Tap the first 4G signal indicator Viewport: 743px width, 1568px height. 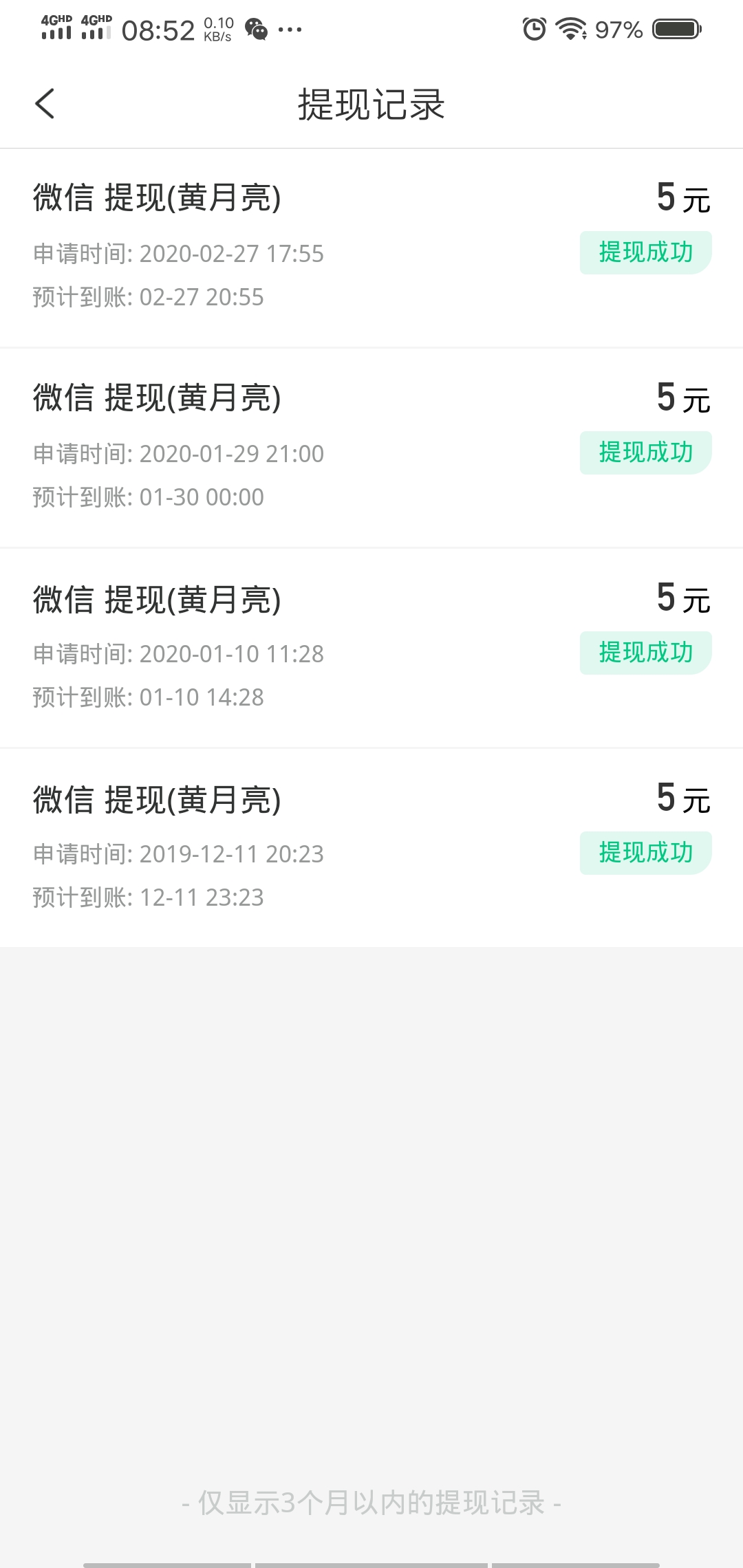58,29
